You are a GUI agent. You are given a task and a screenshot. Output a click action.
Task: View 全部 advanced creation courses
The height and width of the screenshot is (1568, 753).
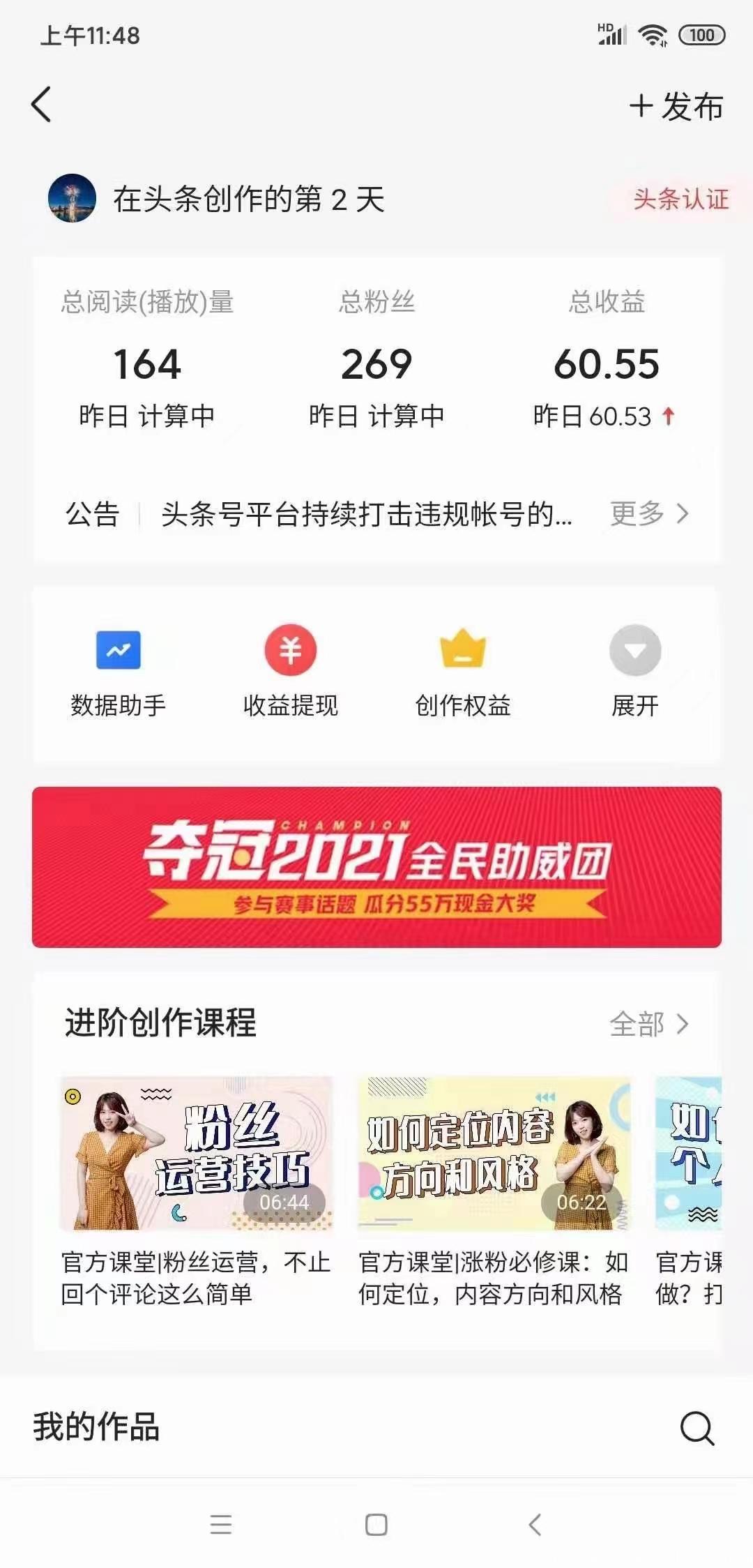[x=648, y=1024]
